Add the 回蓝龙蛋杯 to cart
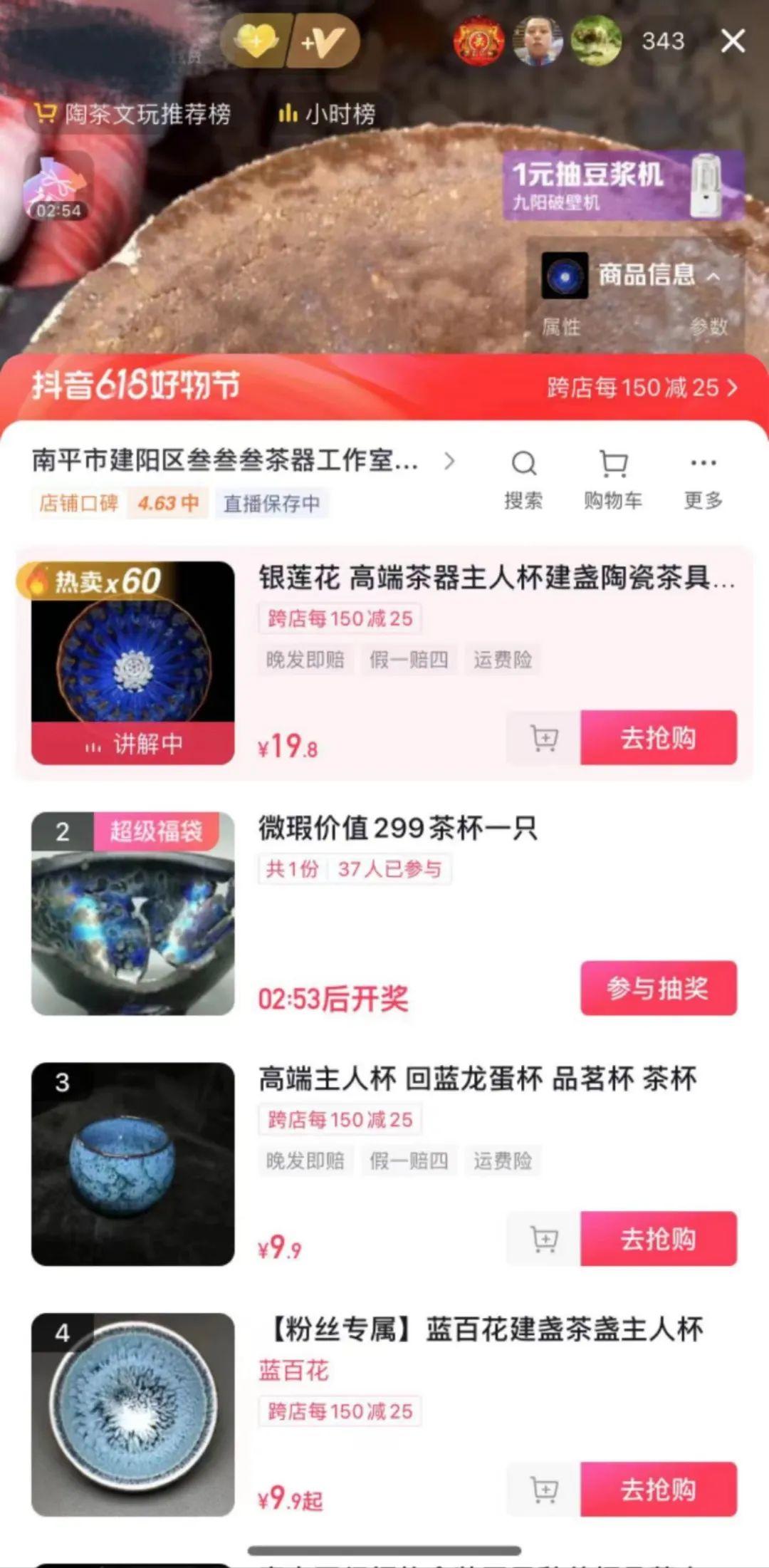Image resolution: width=769 pixels, height=1568 pixels. pos(544,1239)
